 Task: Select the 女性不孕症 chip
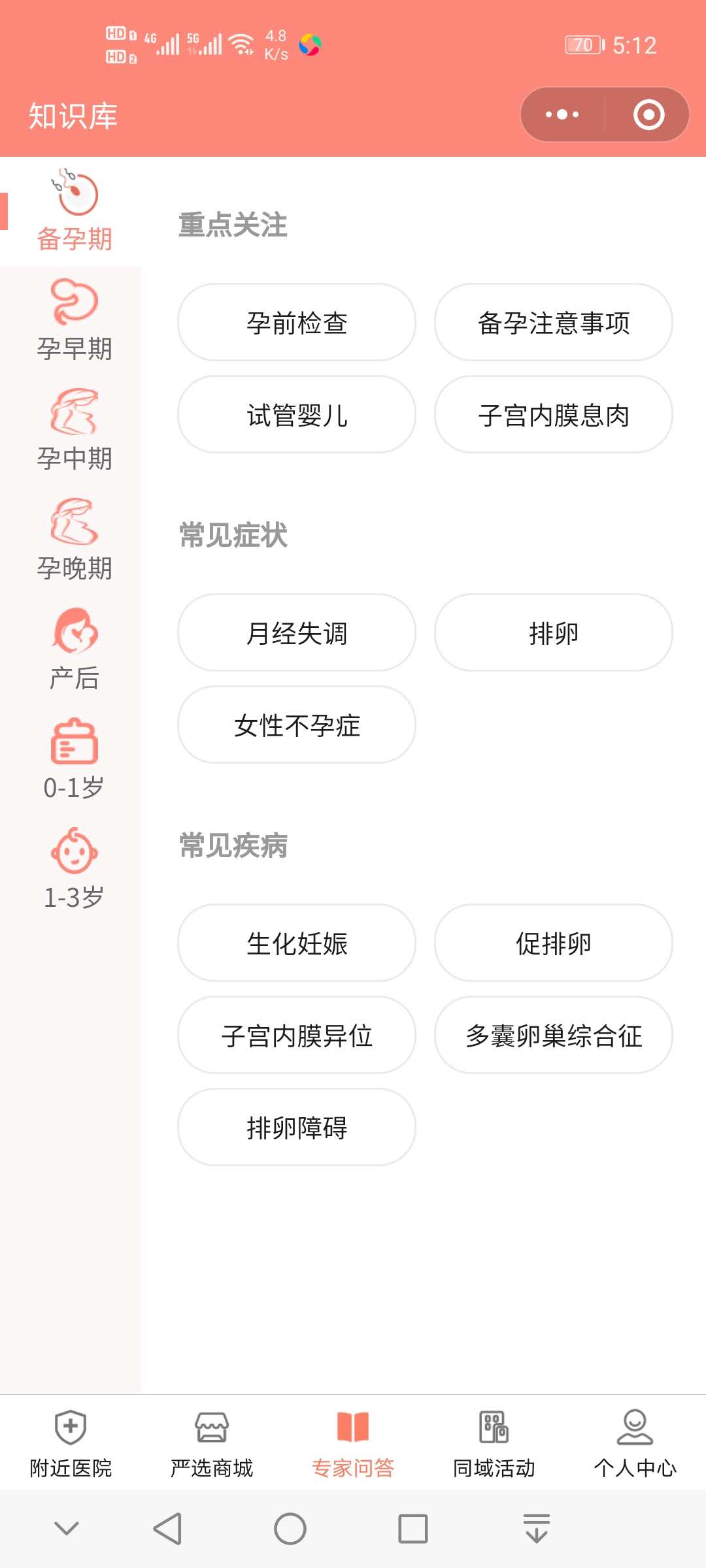[x=297, y=725]
